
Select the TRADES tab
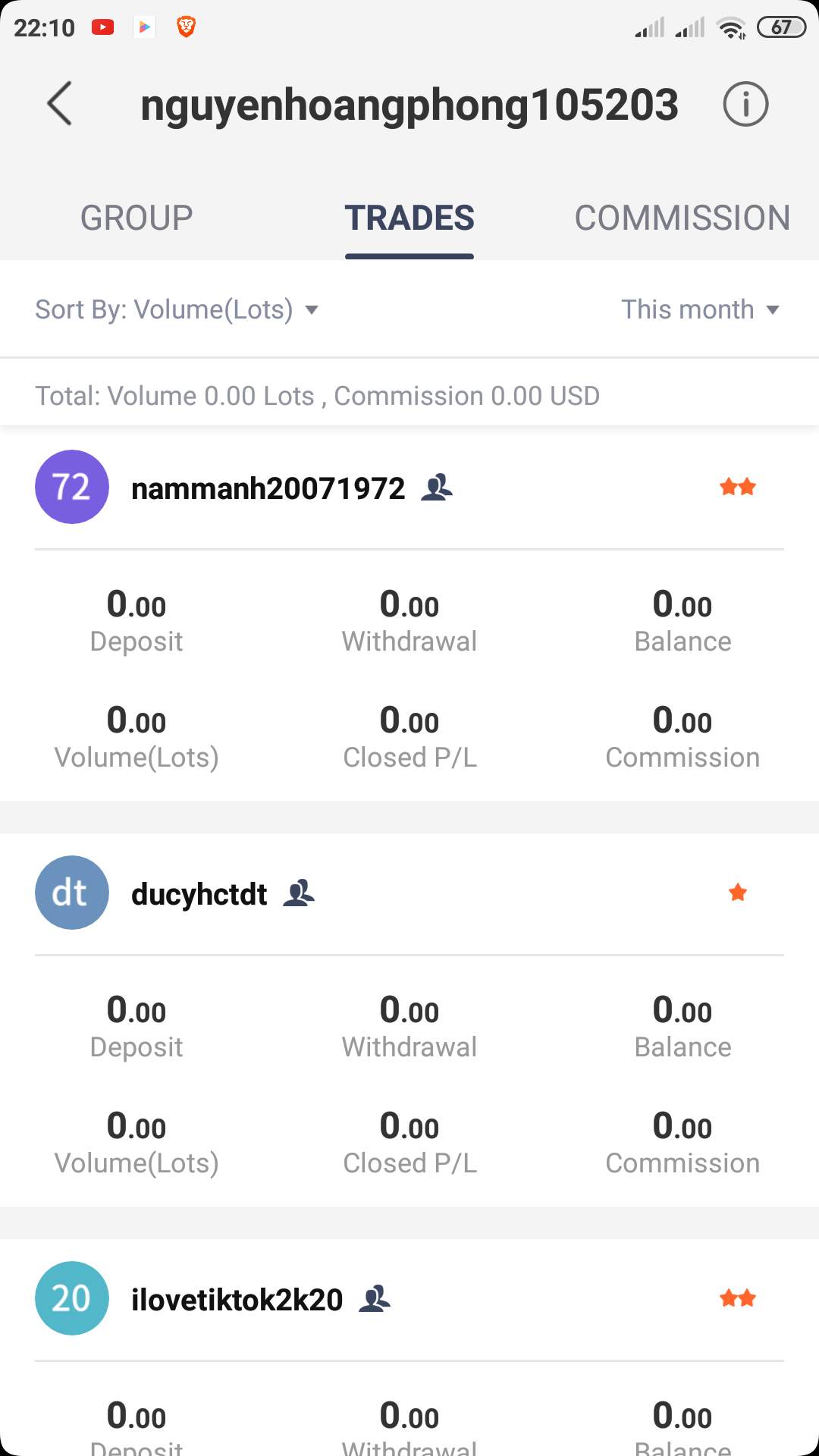click(x=409, y=218)
